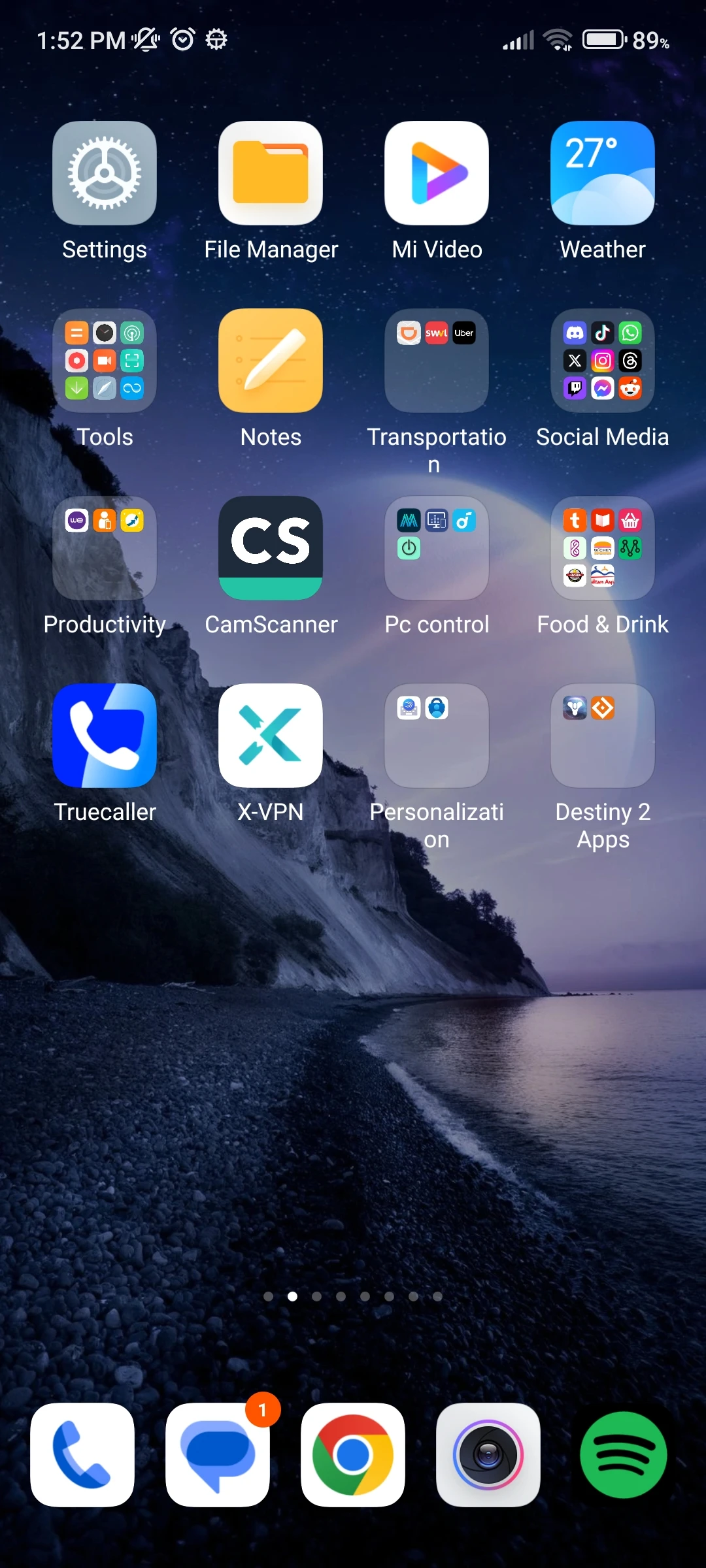Open the Tools folder
The height and width of the screenshot is (1568, 706).
coord(105,361)
